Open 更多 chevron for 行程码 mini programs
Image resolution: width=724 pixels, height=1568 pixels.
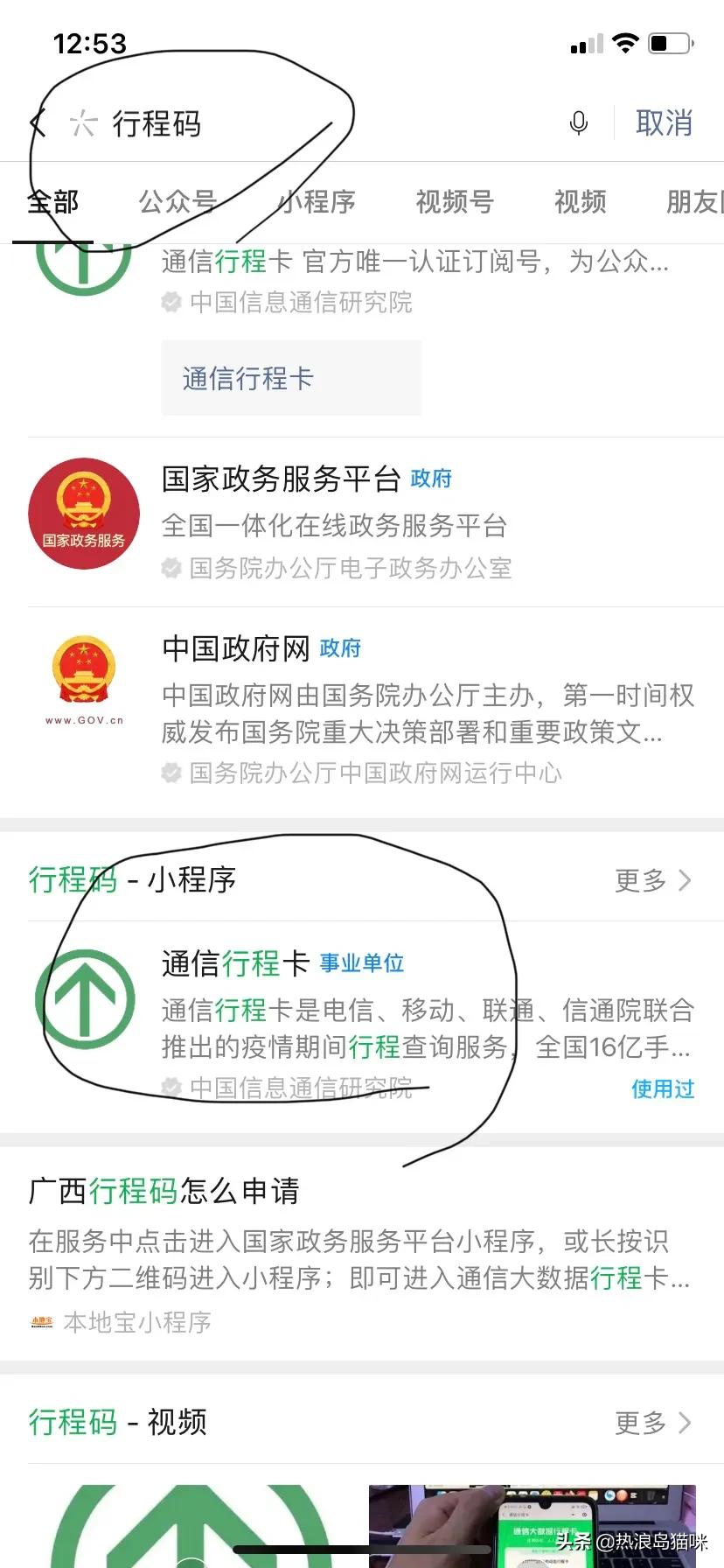tap(651, 881)
